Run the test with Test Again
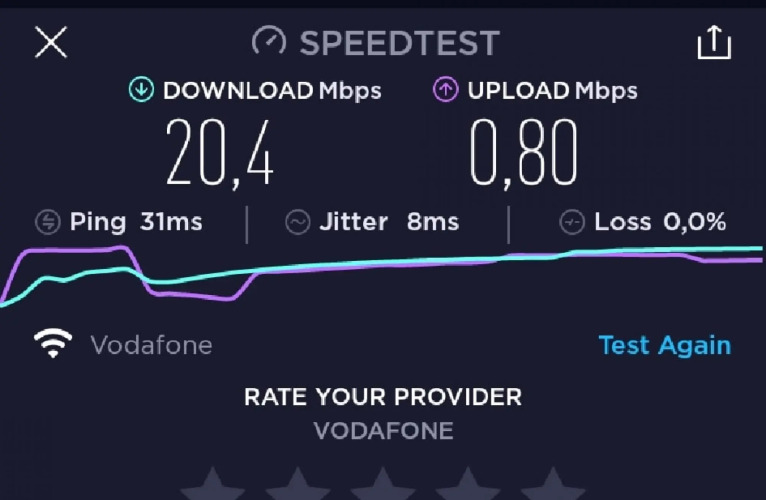This screenshot has width=766, height=500. click(664, 346)
